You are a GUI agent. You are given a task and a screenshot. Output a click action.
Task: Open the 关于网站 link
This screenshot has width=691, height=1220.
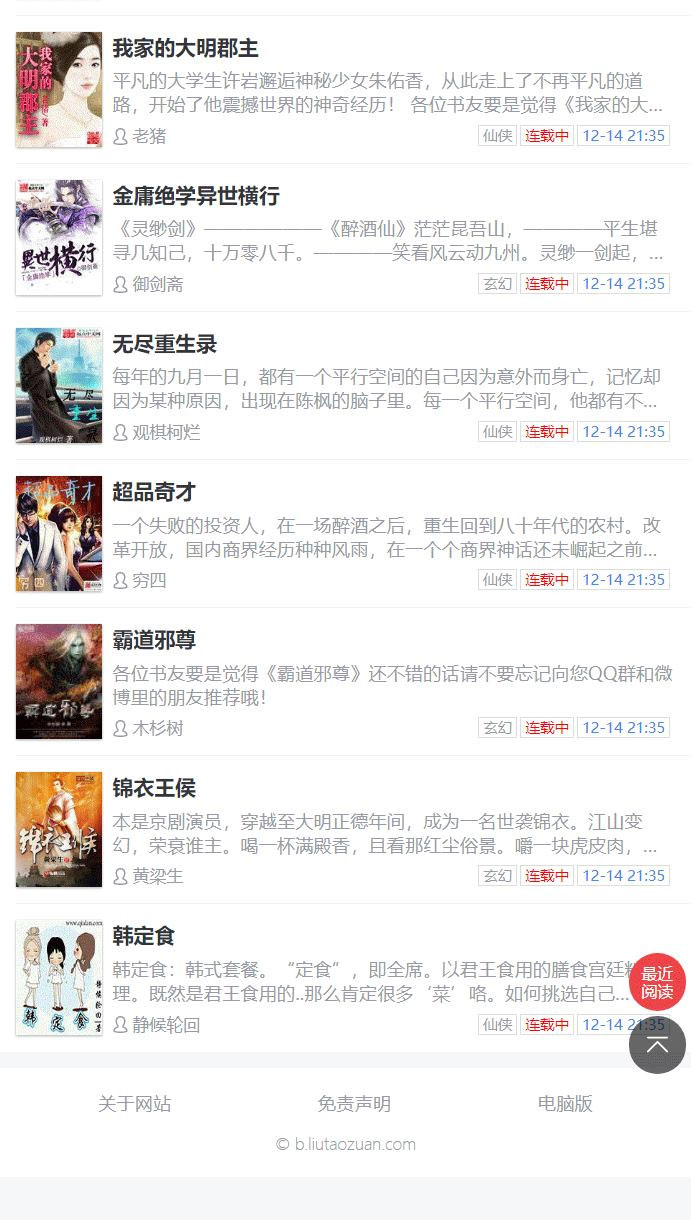[x=134, y=1104]
